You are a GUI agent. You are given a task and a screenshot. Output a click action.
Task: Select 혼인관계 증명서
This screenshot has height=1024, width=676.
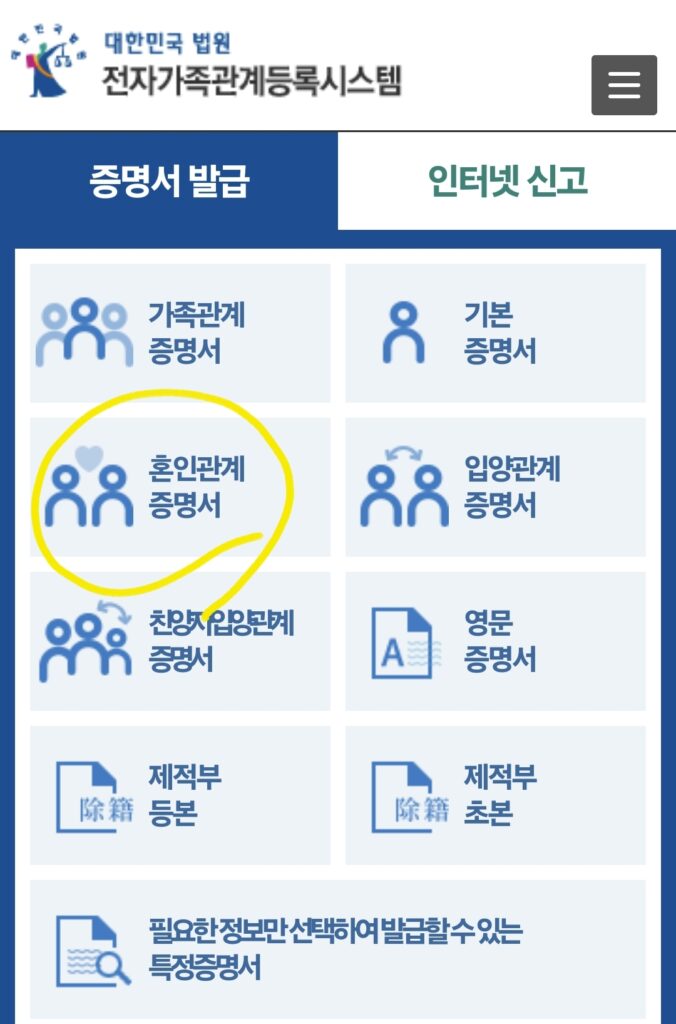[x=180, y=487]
